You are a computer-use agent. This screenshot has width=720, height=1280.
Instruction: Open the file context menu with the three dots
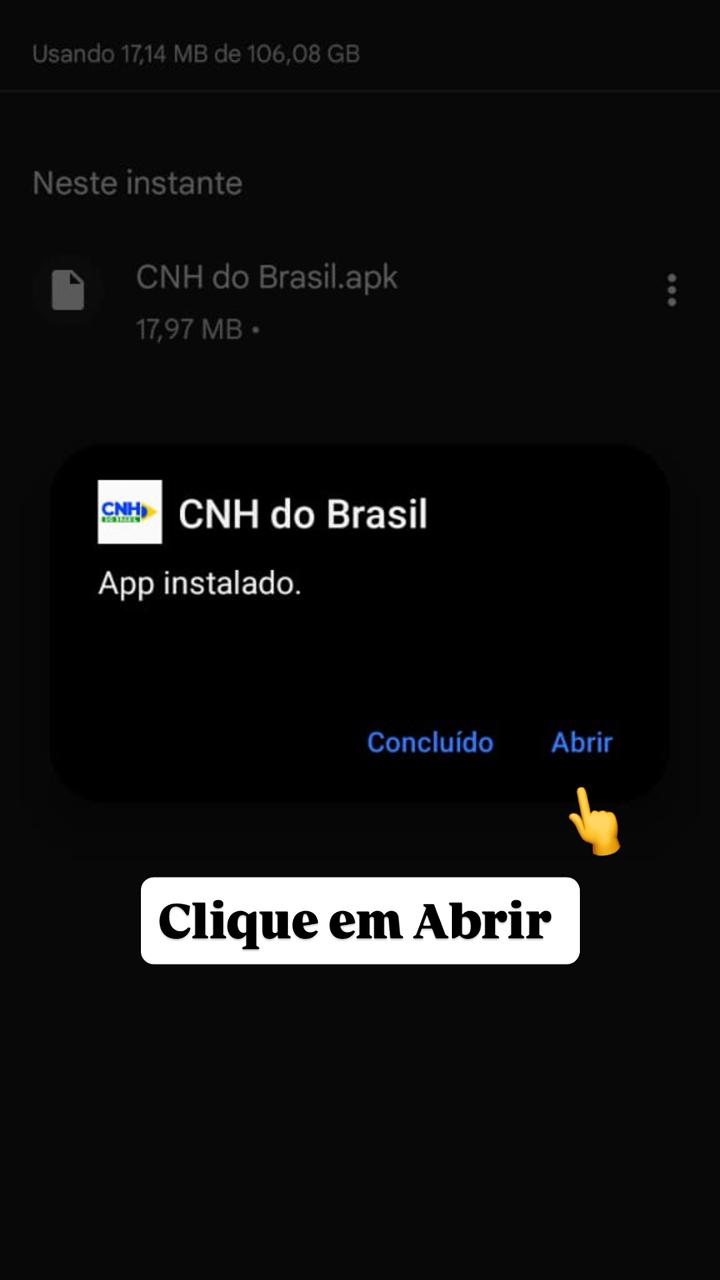pyautogui.click(x=671, y=291)
